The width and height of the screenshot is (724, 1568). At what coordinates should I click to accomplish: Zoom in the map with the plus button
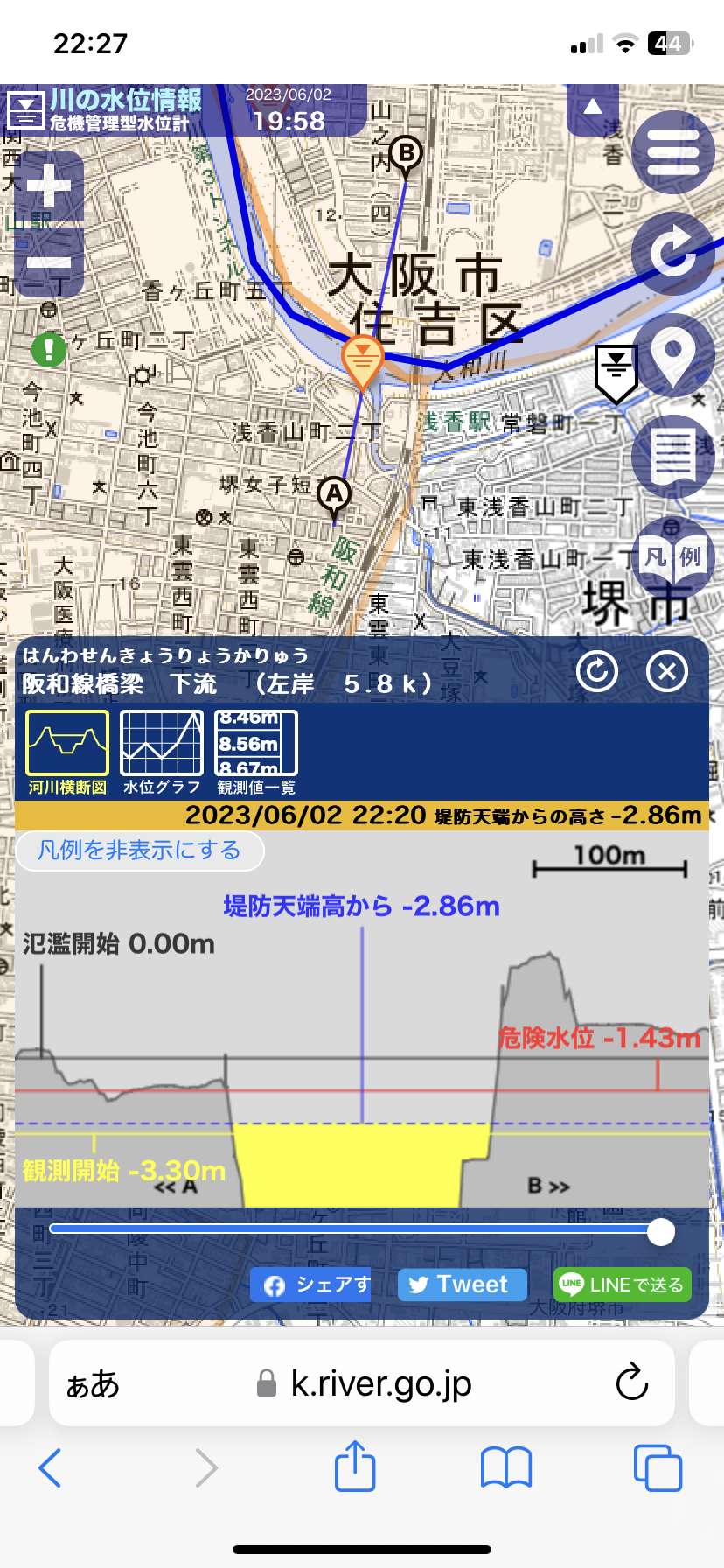tap(50, 185)
